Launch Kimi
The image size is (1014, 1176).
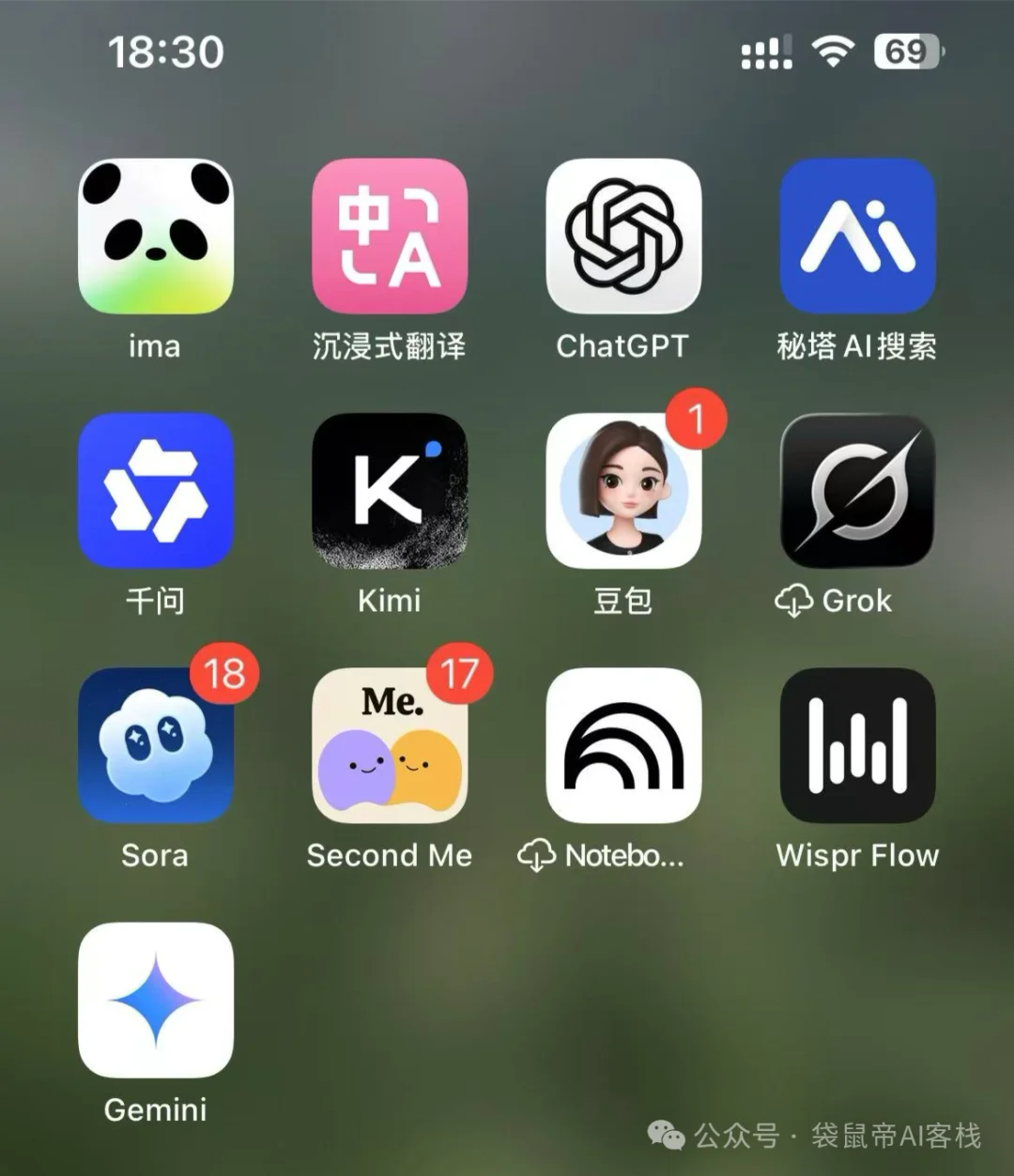[x=390, y=491]
